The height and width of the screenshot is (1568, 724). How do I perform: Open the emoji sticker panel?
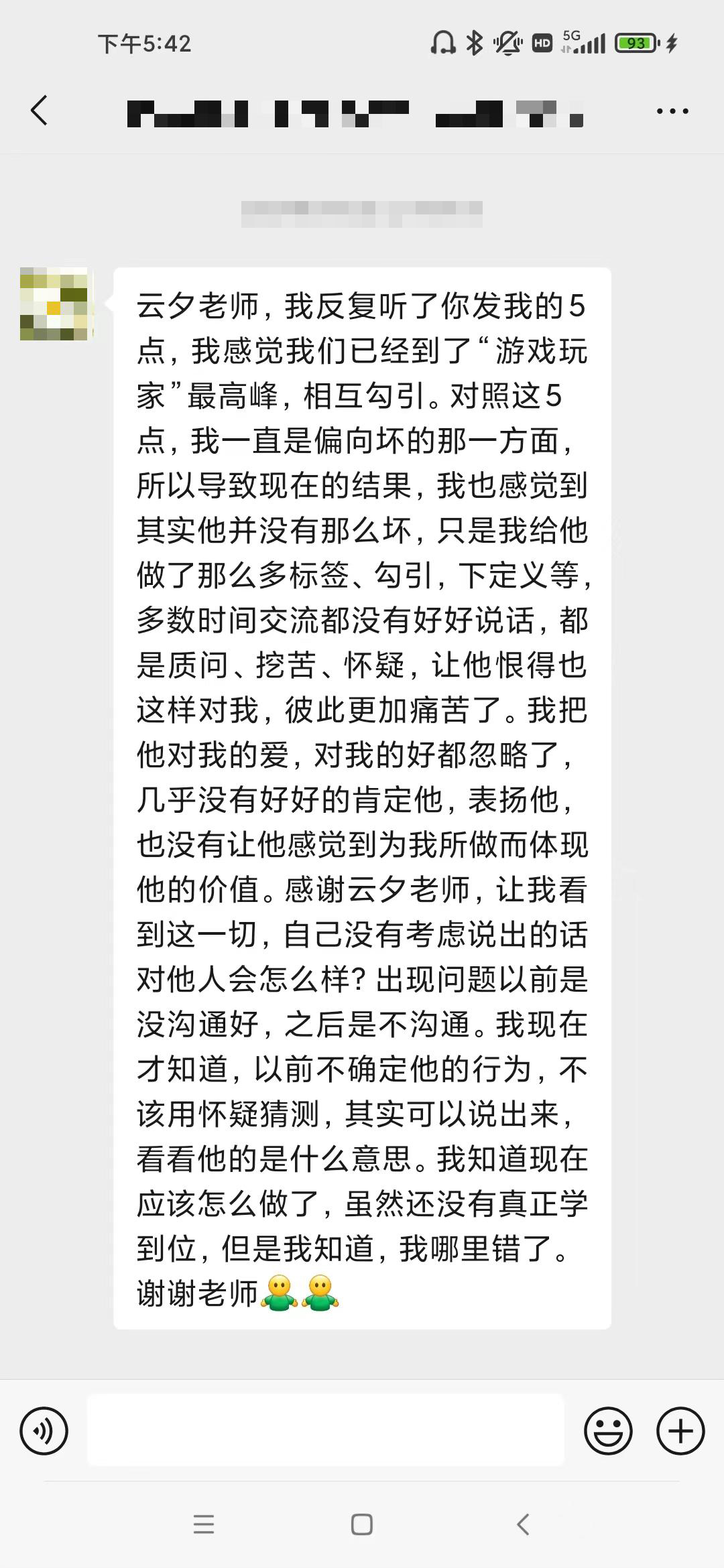(x=608, y=1431)
